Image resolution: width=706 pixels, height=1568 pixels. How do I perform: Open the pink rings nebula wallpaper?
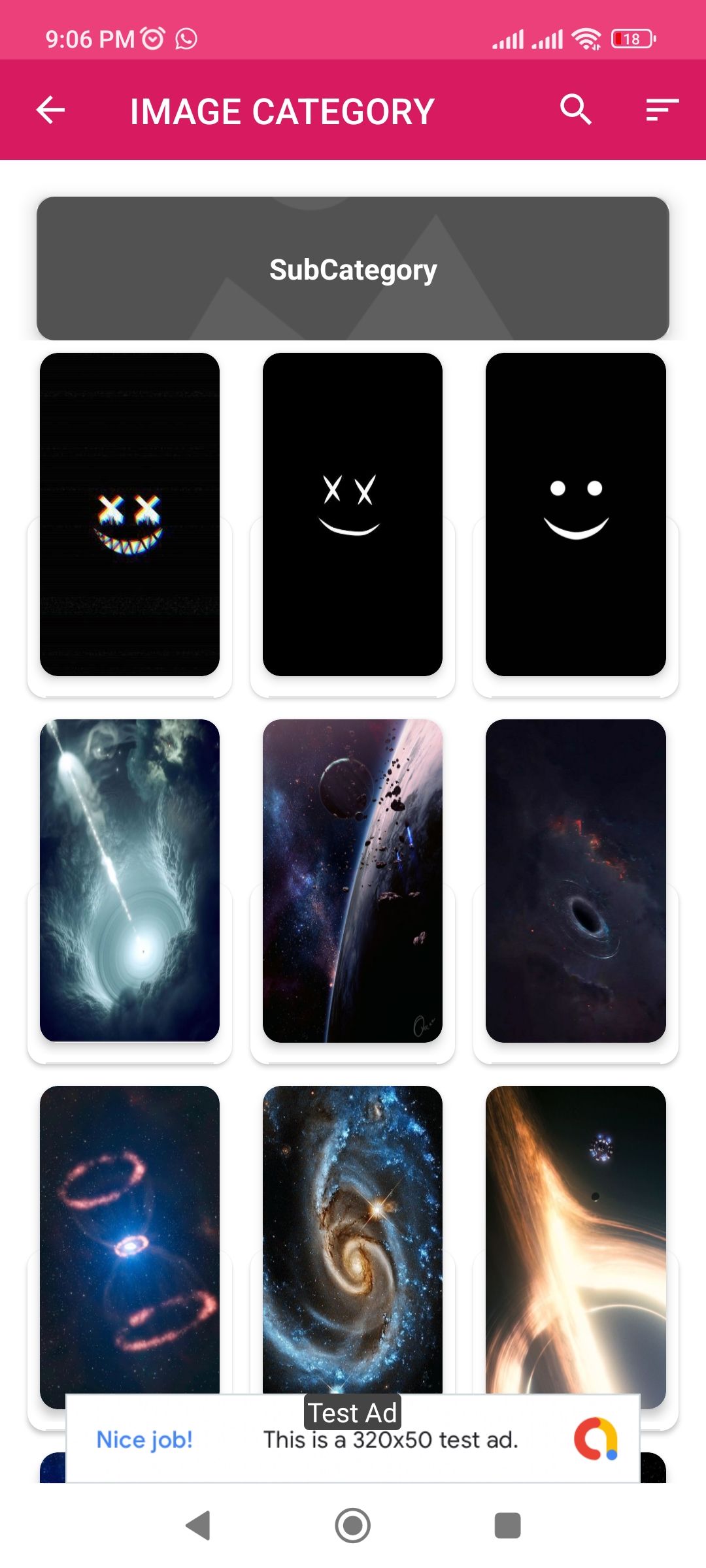[x=129, y=1238]
